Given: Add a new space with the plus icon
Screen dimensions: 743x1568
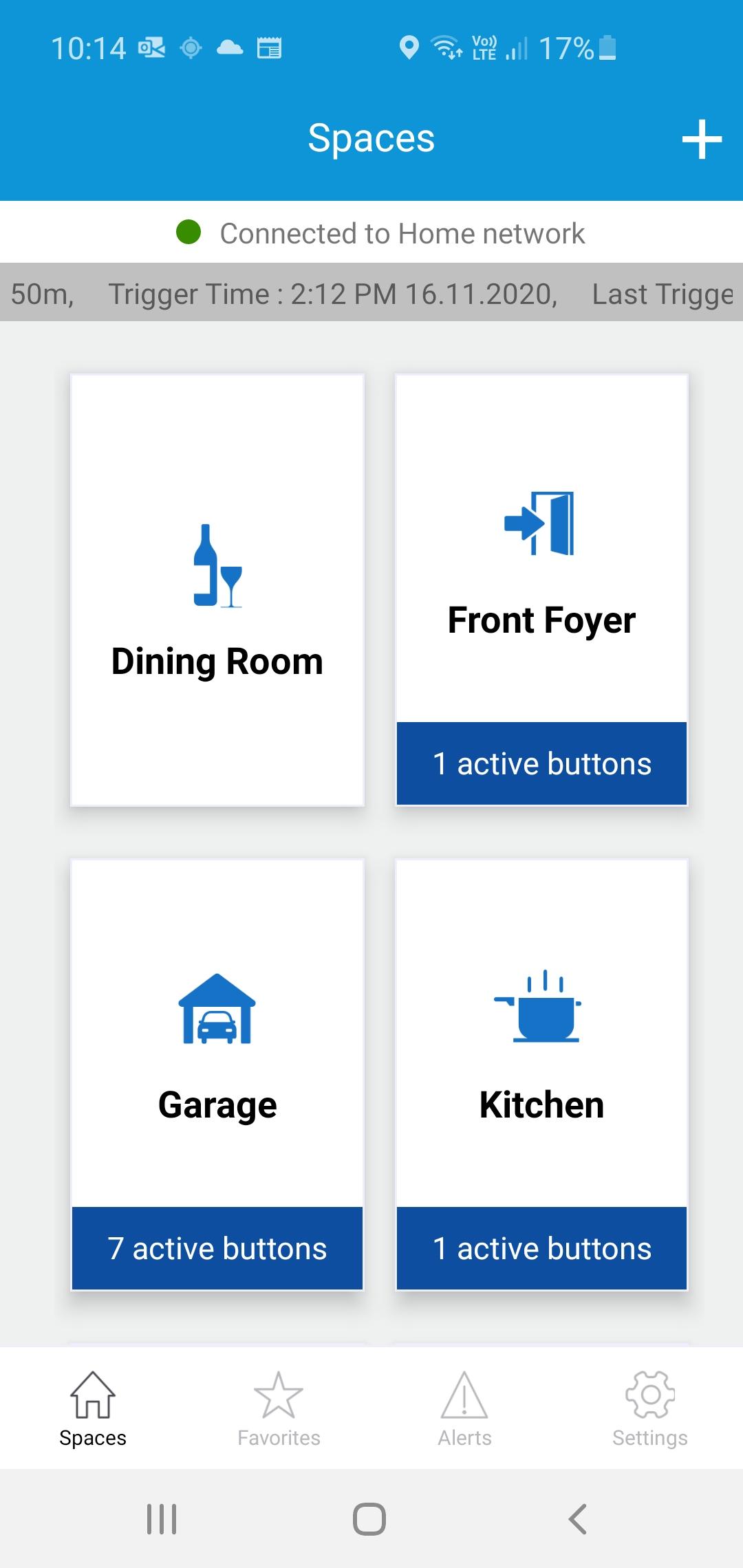Looking at the screenshot, I should tap(702, 140).
